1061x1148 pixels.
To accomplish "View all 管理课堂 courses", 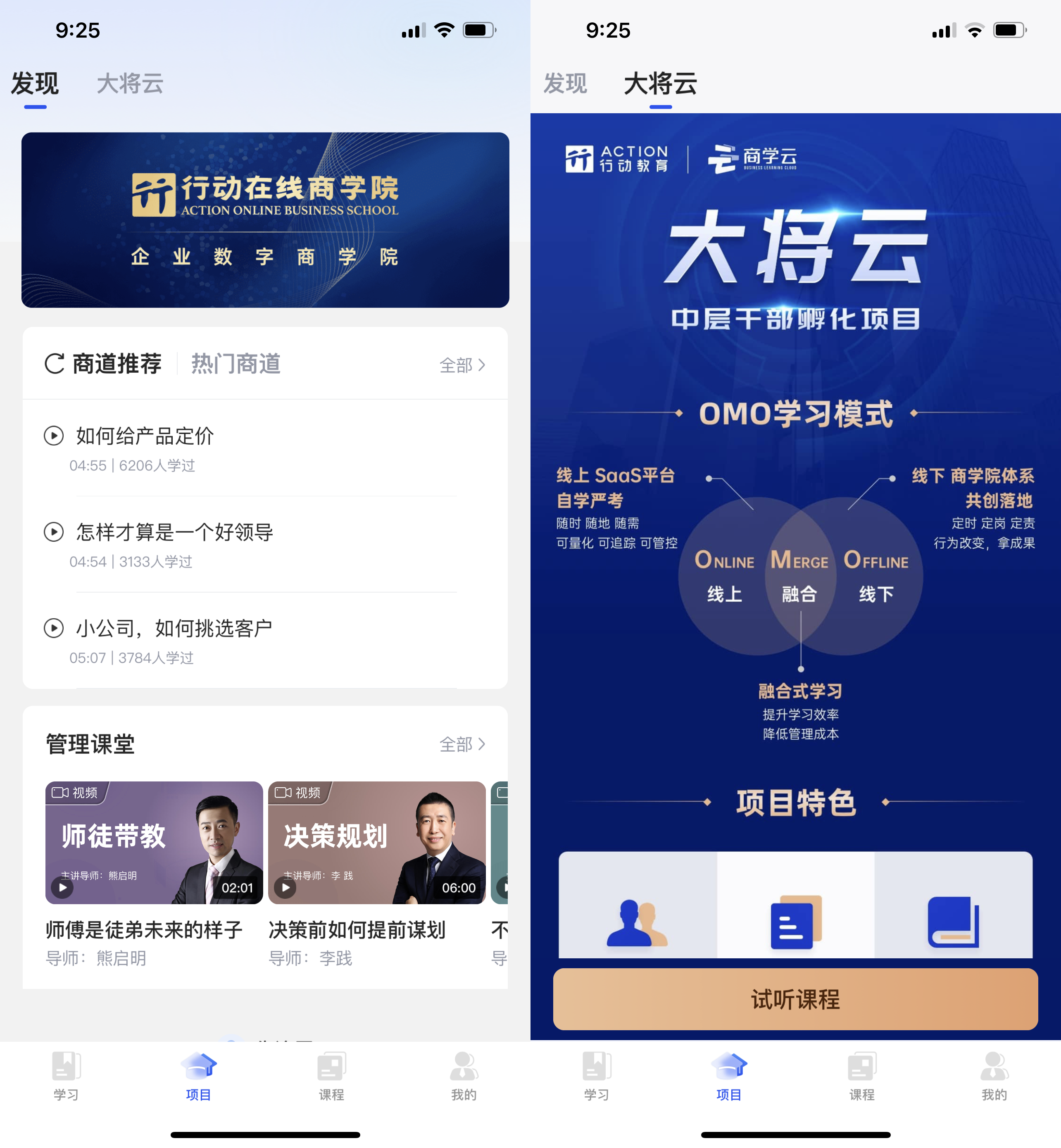I will pos(462,744).
